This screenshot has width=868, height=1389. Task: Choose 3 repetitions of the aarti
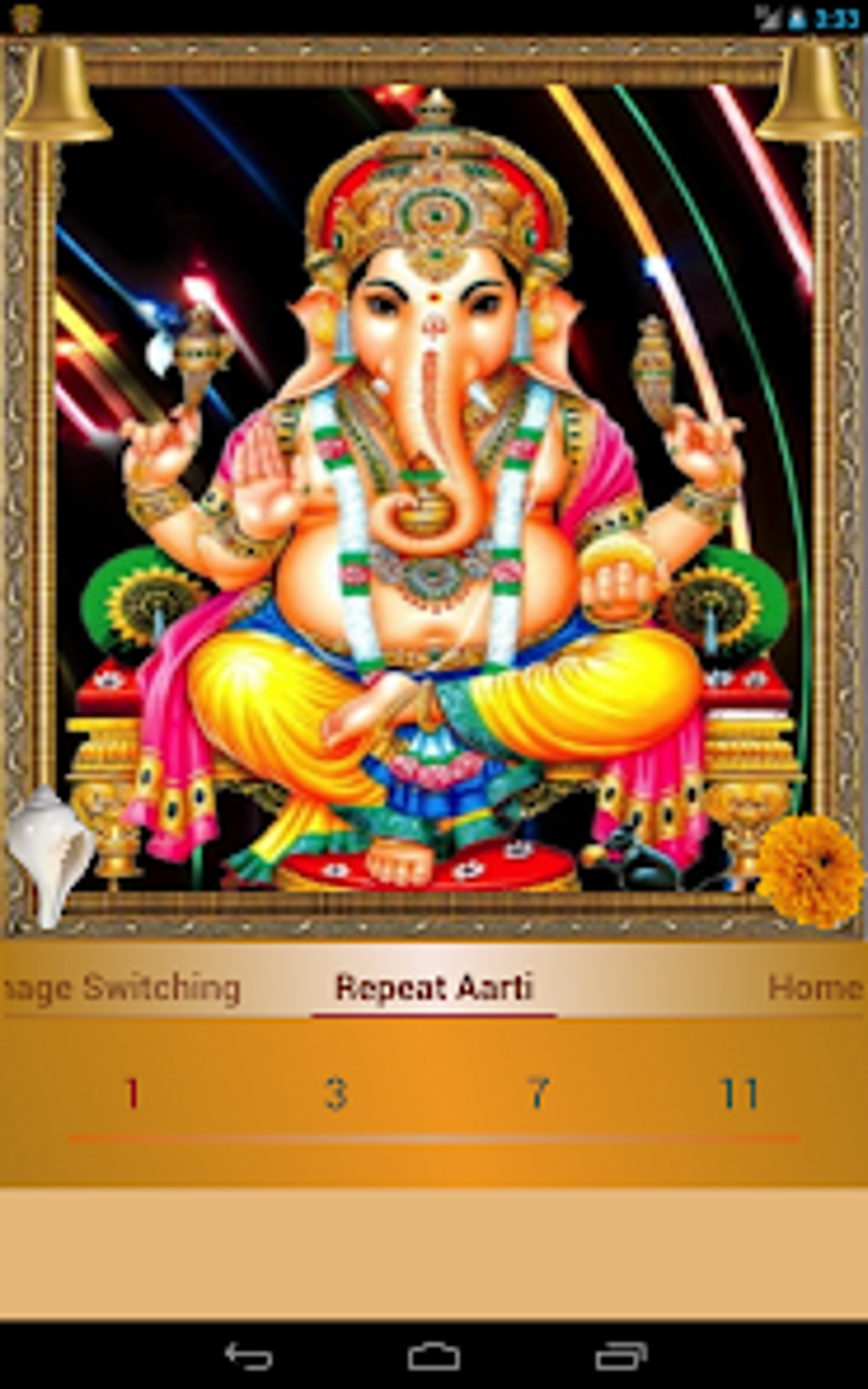(336, 1094)
